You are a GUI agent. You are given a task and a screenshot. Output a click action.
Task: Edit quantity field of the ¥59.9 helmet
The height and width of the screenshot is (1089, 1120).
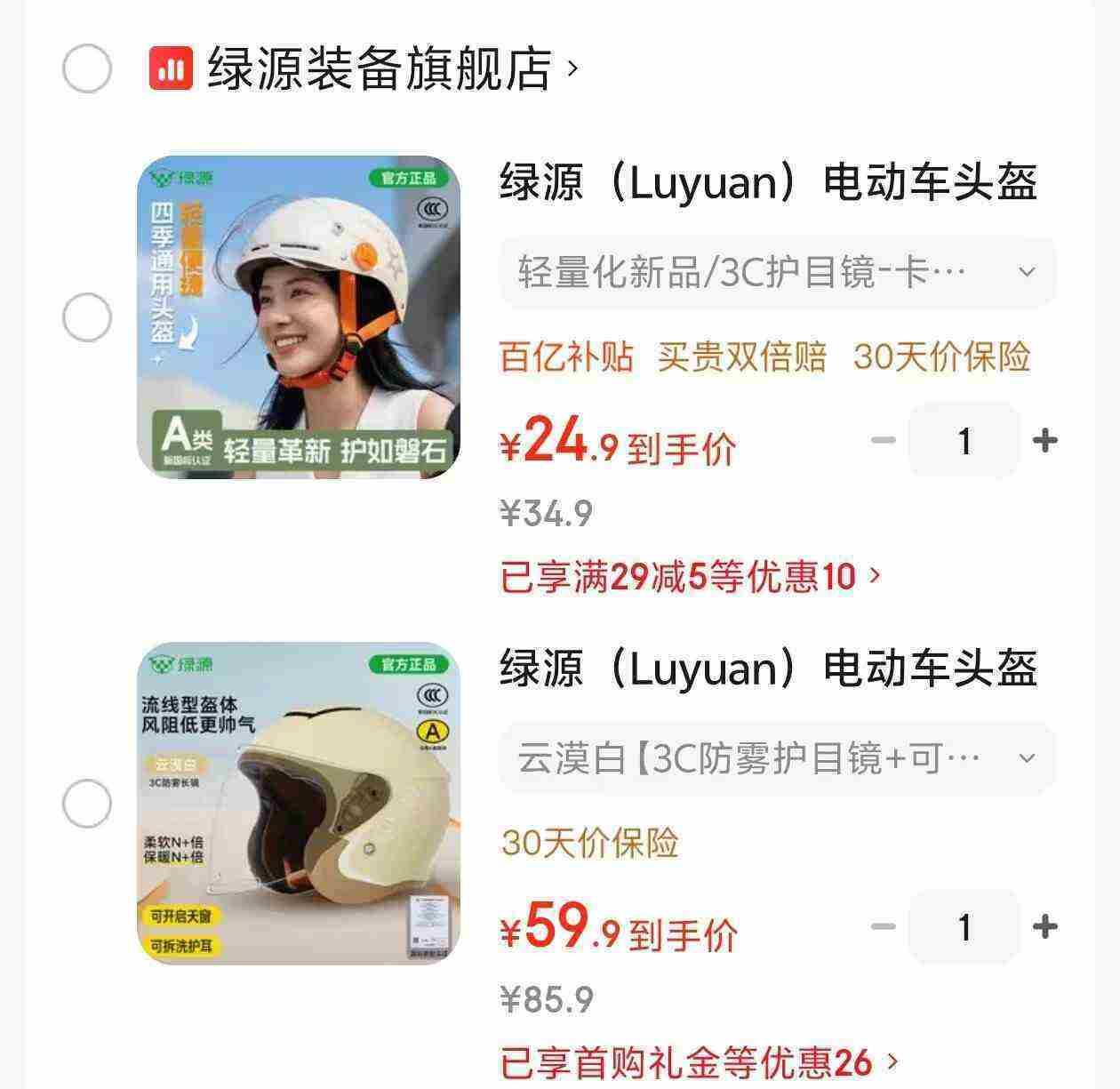[x=964, y=927]
